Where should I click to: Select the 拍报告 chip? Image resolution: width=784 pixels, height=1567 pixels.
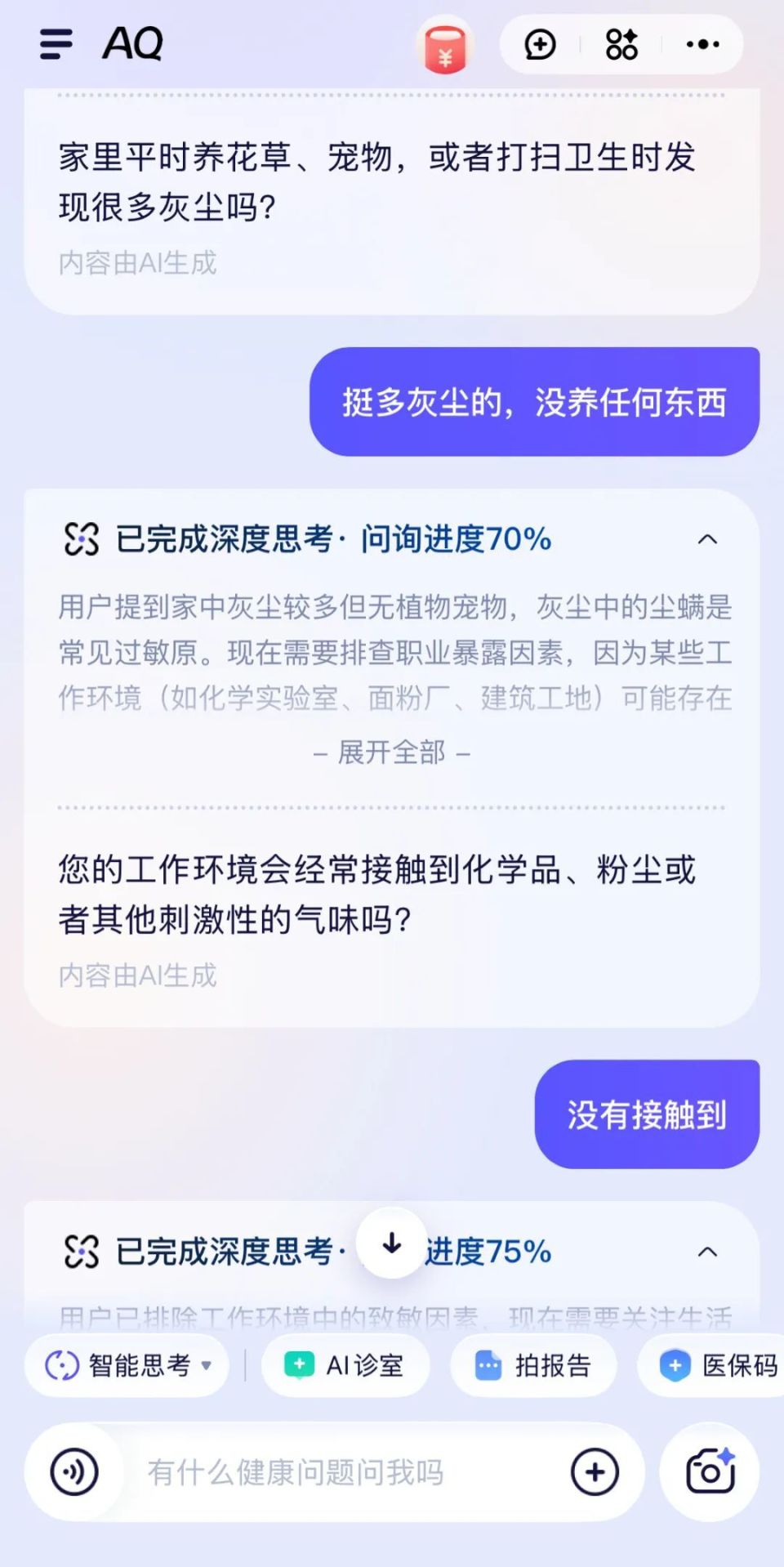pyautogui.click(x=533, y=1365)
